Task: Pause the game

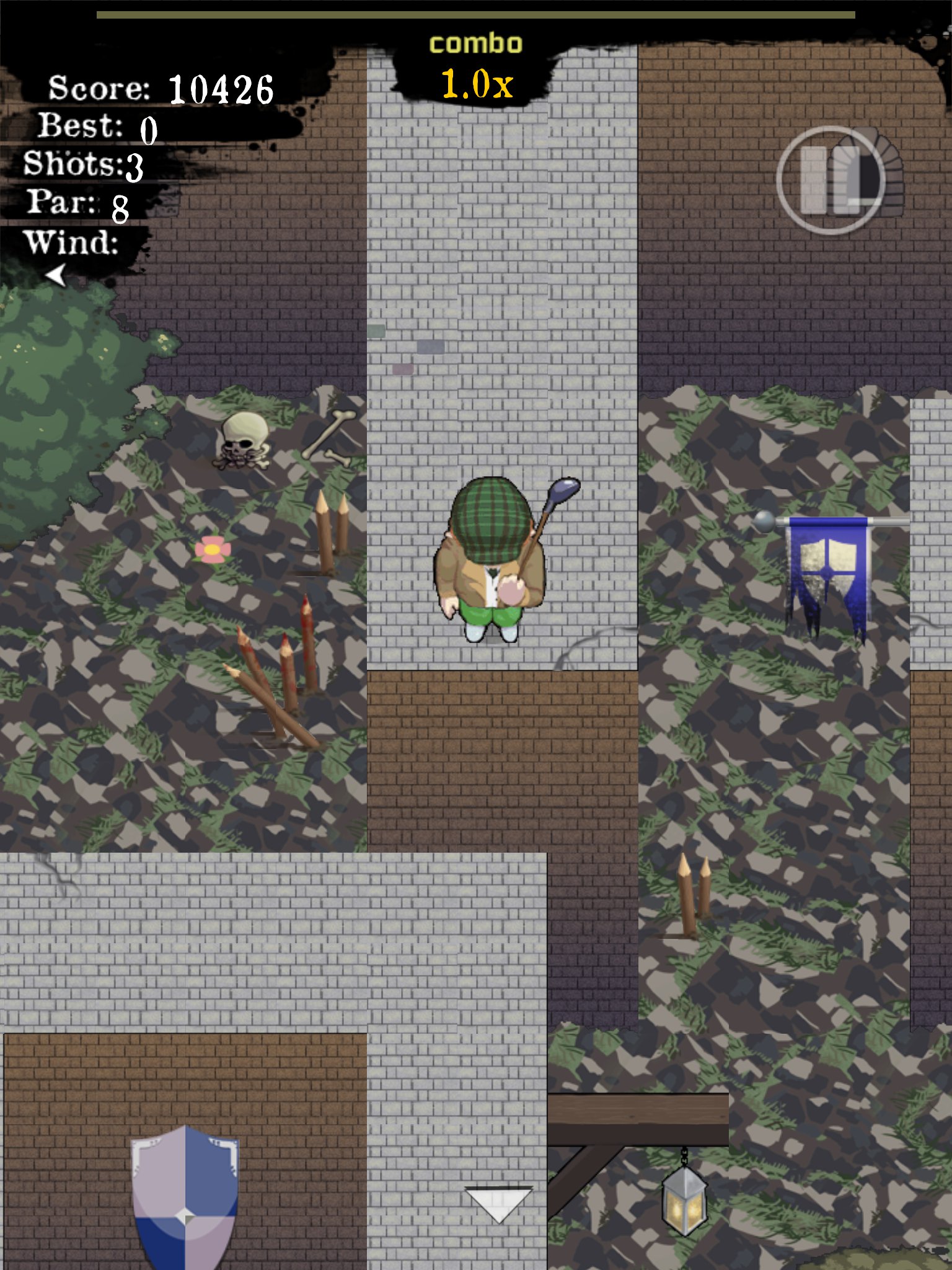Action: [x=831, y=180]
